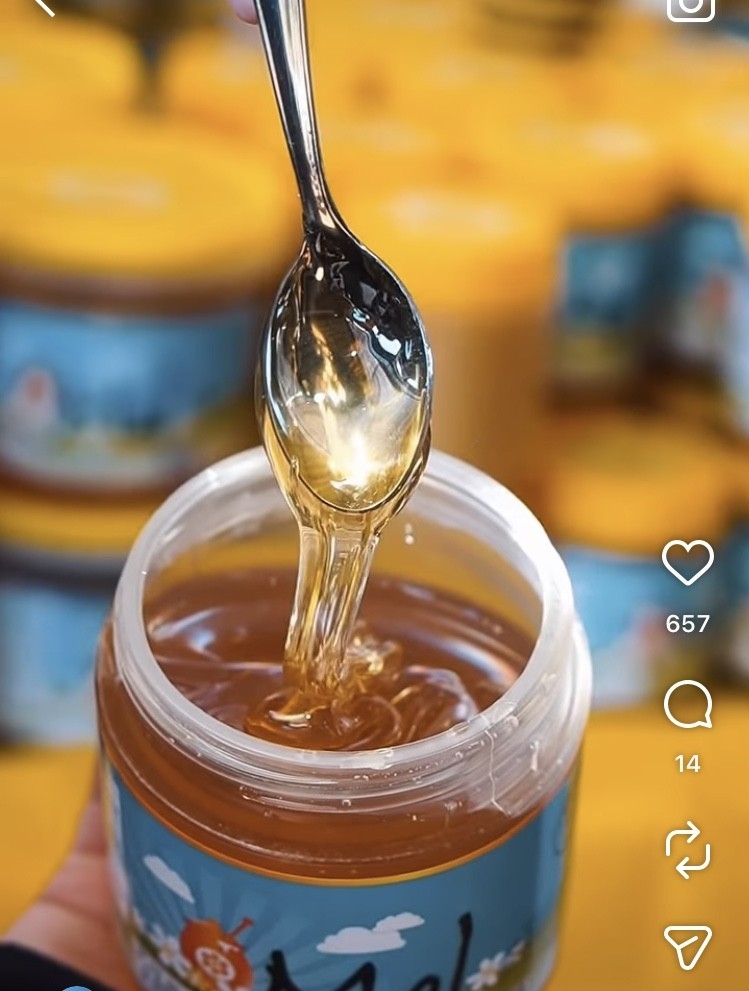
Task: Repost this reel
Action: (688, 849)
